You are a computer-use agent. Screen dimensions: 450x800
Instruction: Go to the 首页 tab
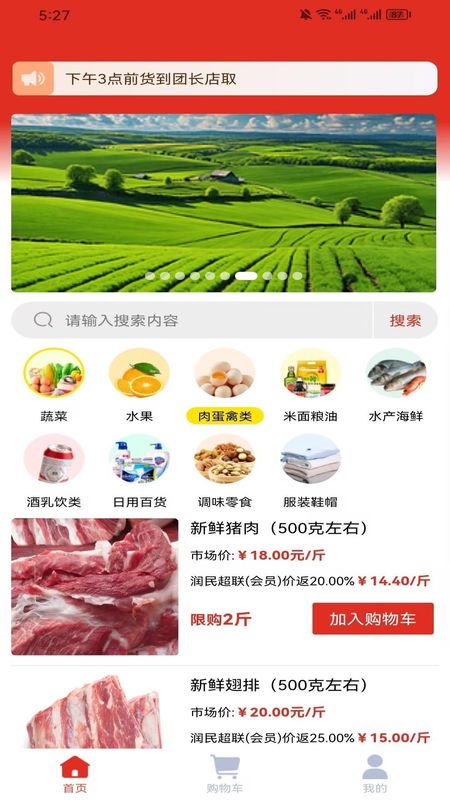point(75,774)
